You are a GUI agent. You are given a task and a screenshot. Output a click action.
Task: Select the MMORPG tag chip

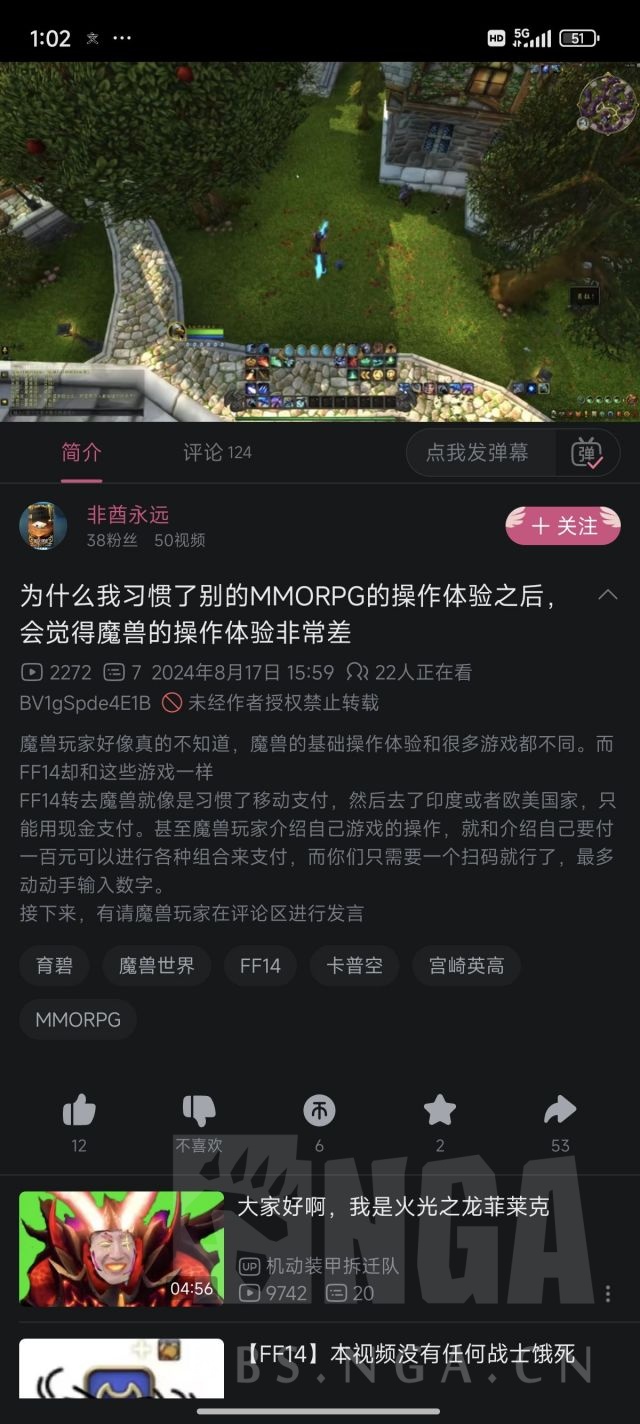tap(78, 1020)
